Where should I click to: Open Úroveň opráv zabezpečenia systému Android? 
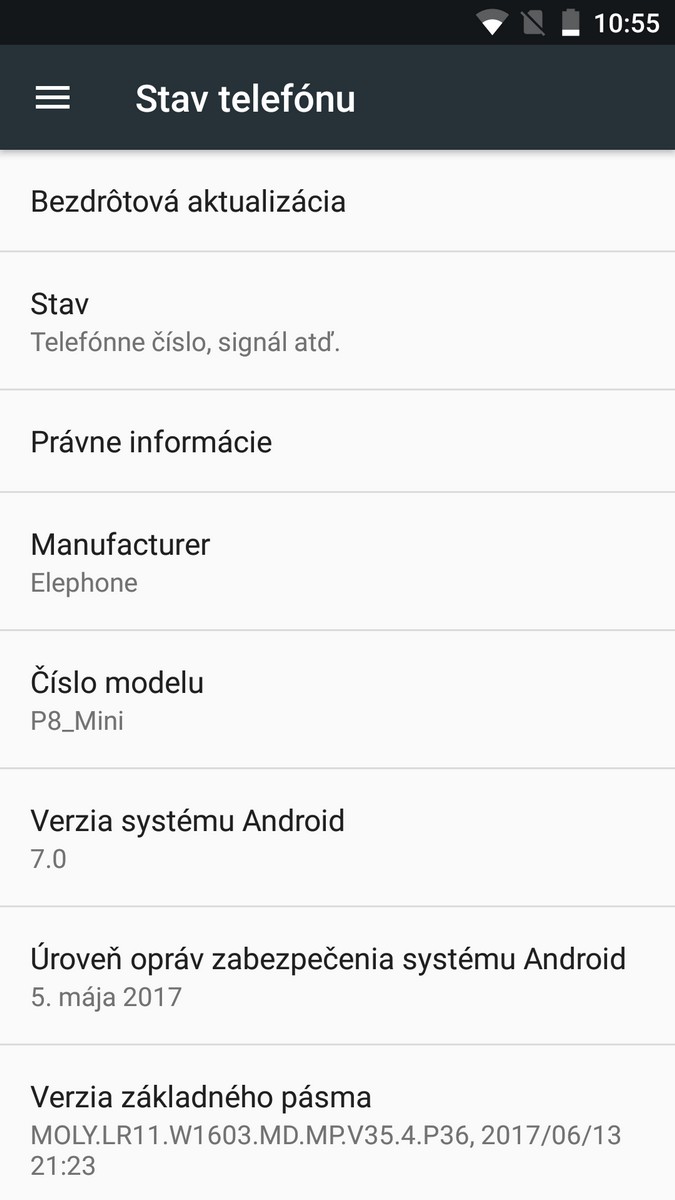coord(337,975)
